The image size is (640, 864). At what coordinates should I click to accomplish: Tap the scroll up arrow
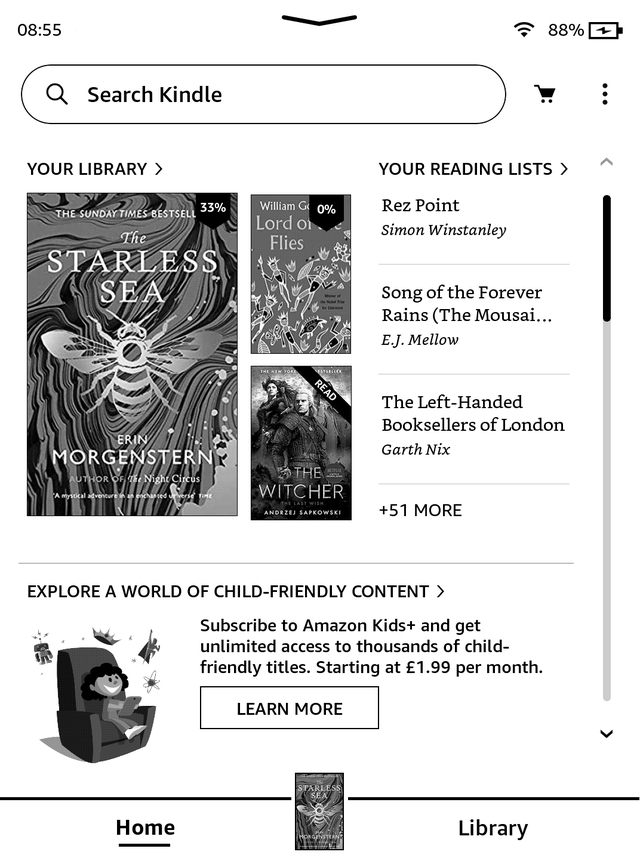point(606,162)
